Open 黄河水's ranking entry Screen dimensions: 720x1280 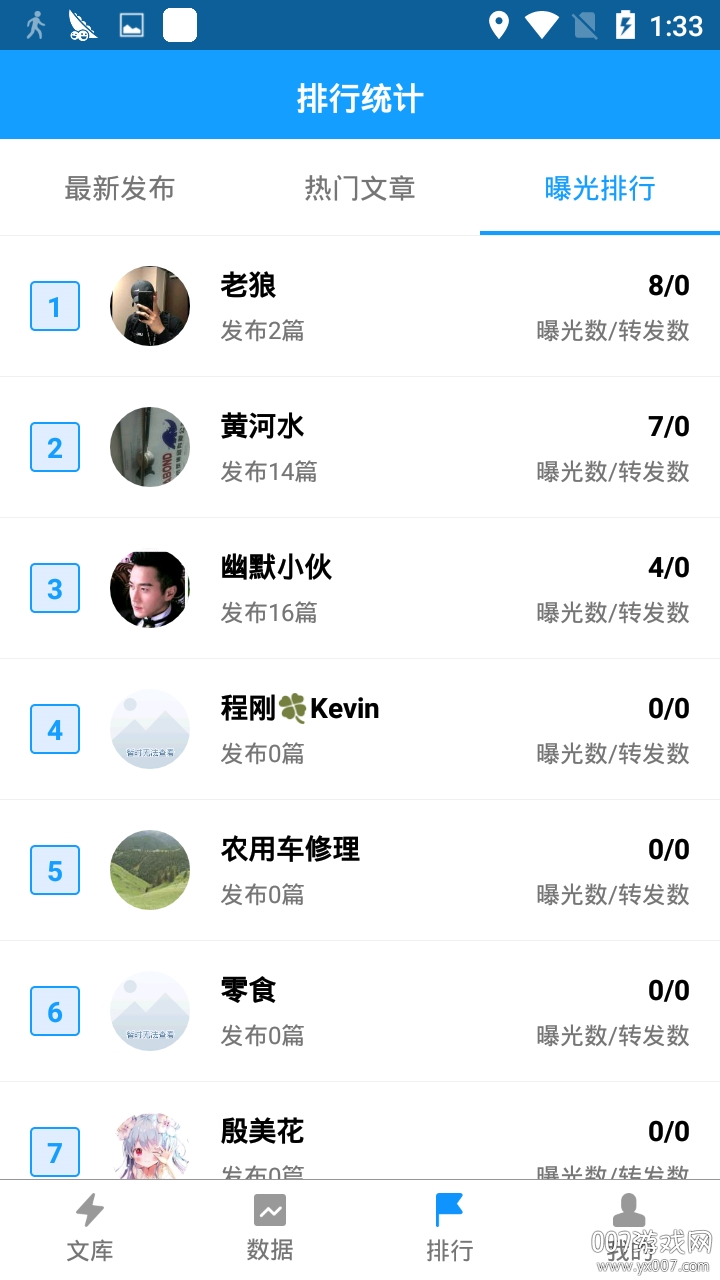pos(360,447)
